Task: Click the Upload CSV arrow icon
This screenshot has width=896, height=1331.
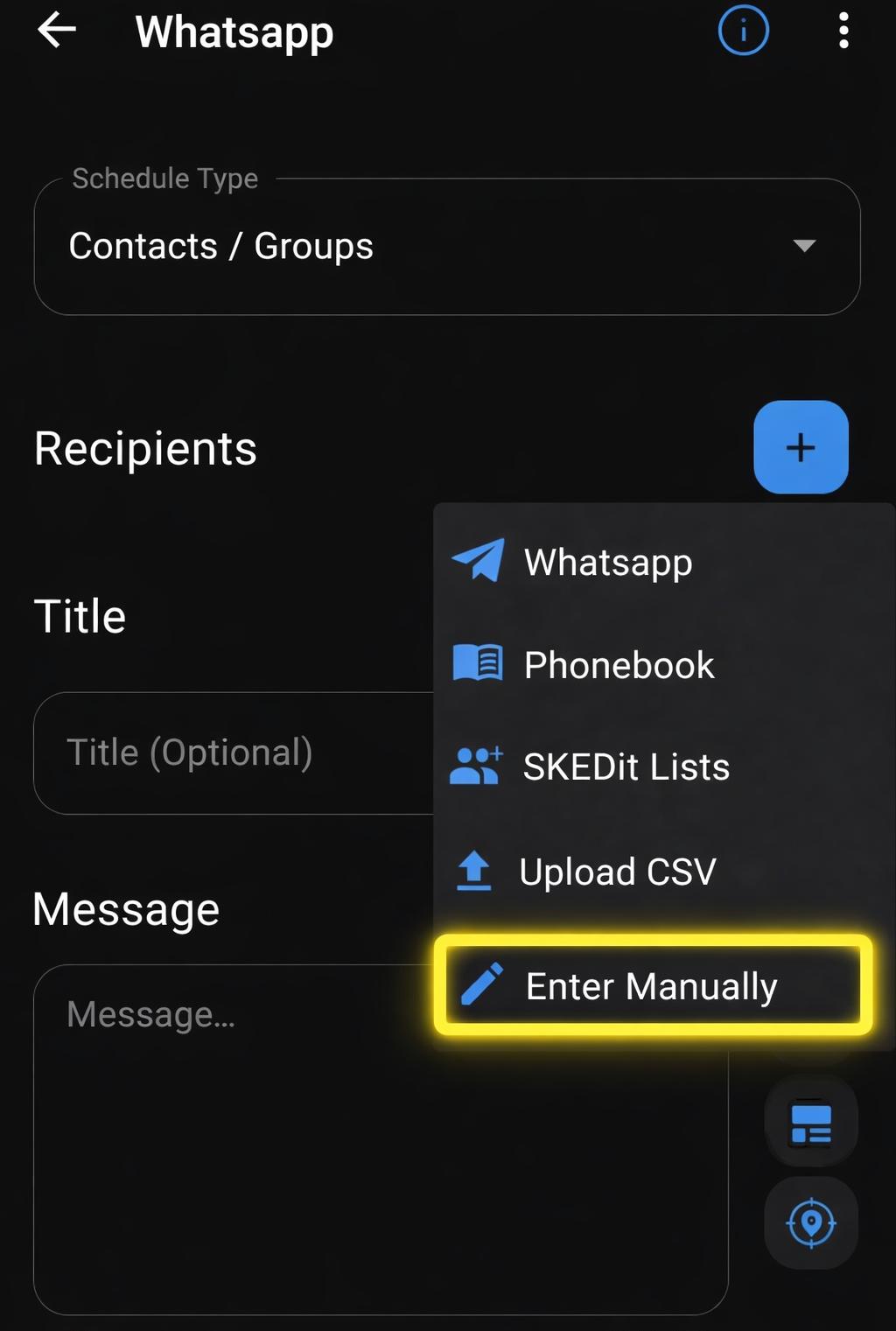Action: coord(472,871)
